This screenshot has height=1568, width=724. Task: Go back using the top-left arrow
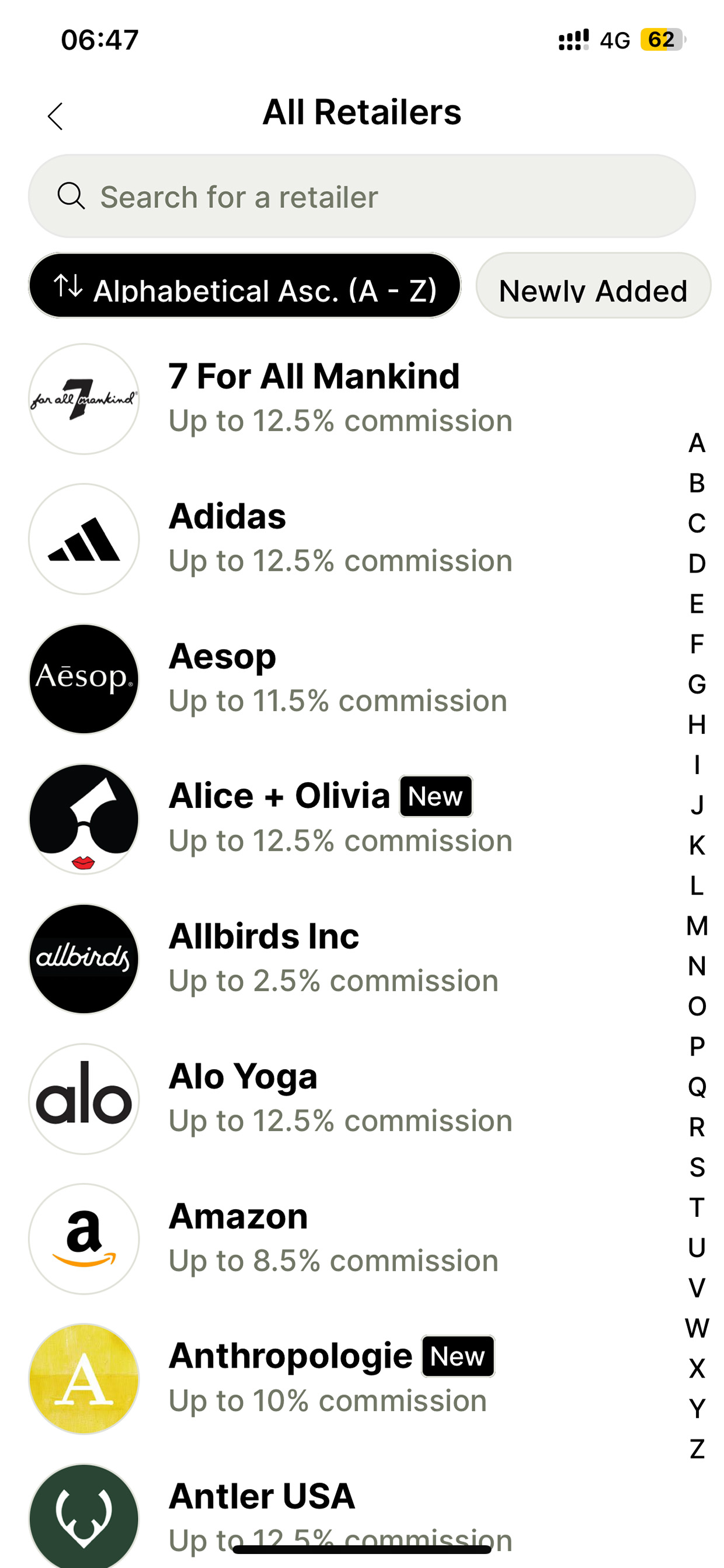(55, 116)
